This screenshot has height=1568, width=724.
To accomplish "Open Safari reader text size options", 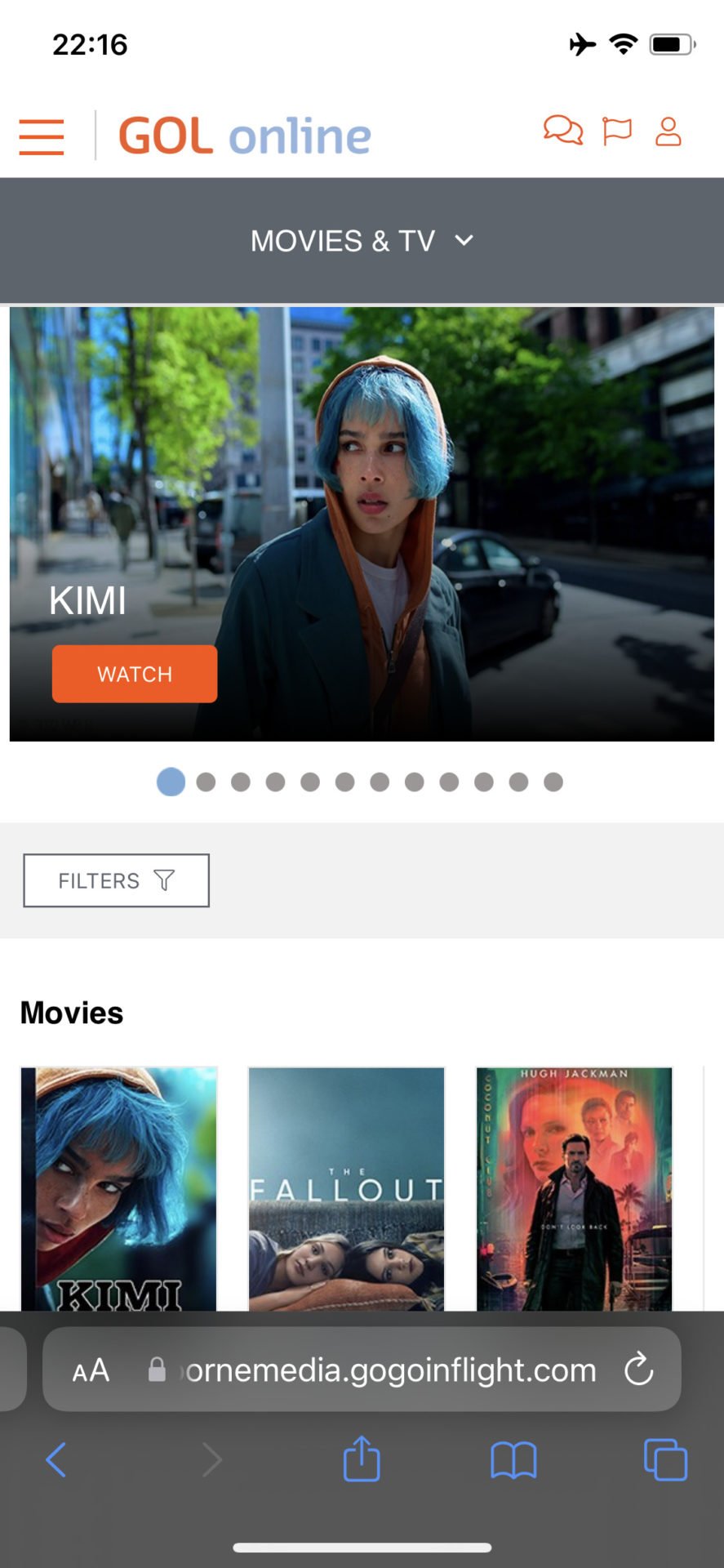I will click(x=91, y=1370).
